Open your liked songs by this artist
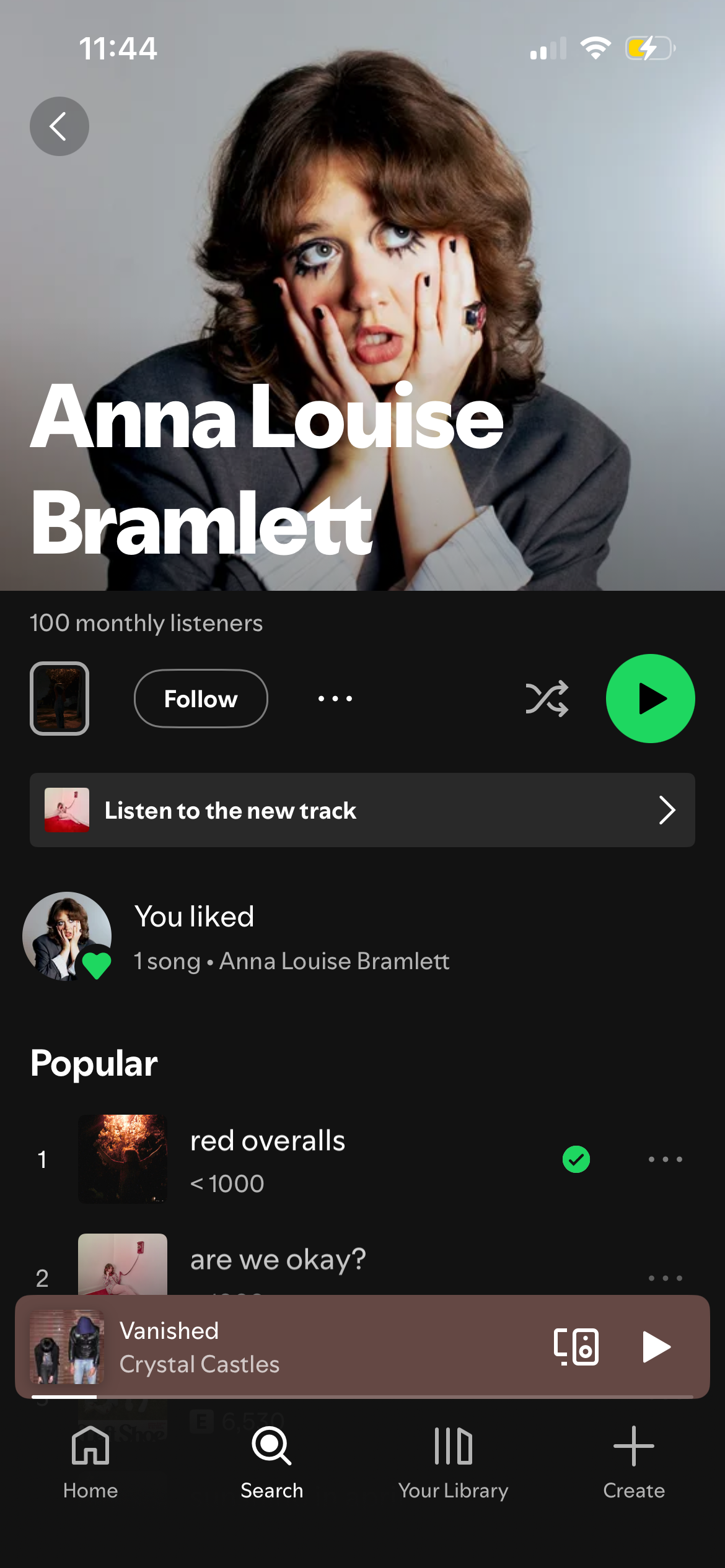The width and height of the screenshot is (725, 1568). (x=291, y=936)
